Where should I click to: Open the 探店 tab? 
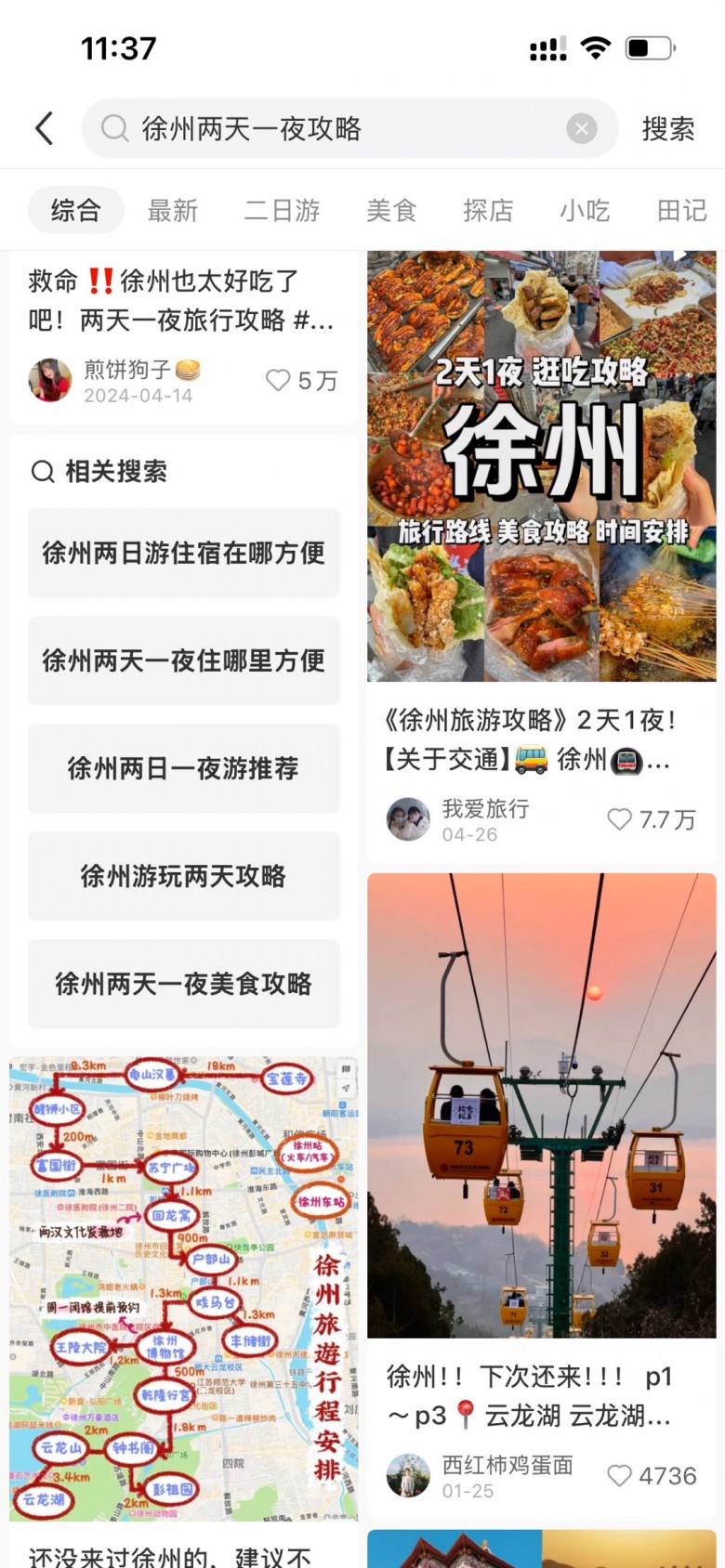tap(488, 210)
